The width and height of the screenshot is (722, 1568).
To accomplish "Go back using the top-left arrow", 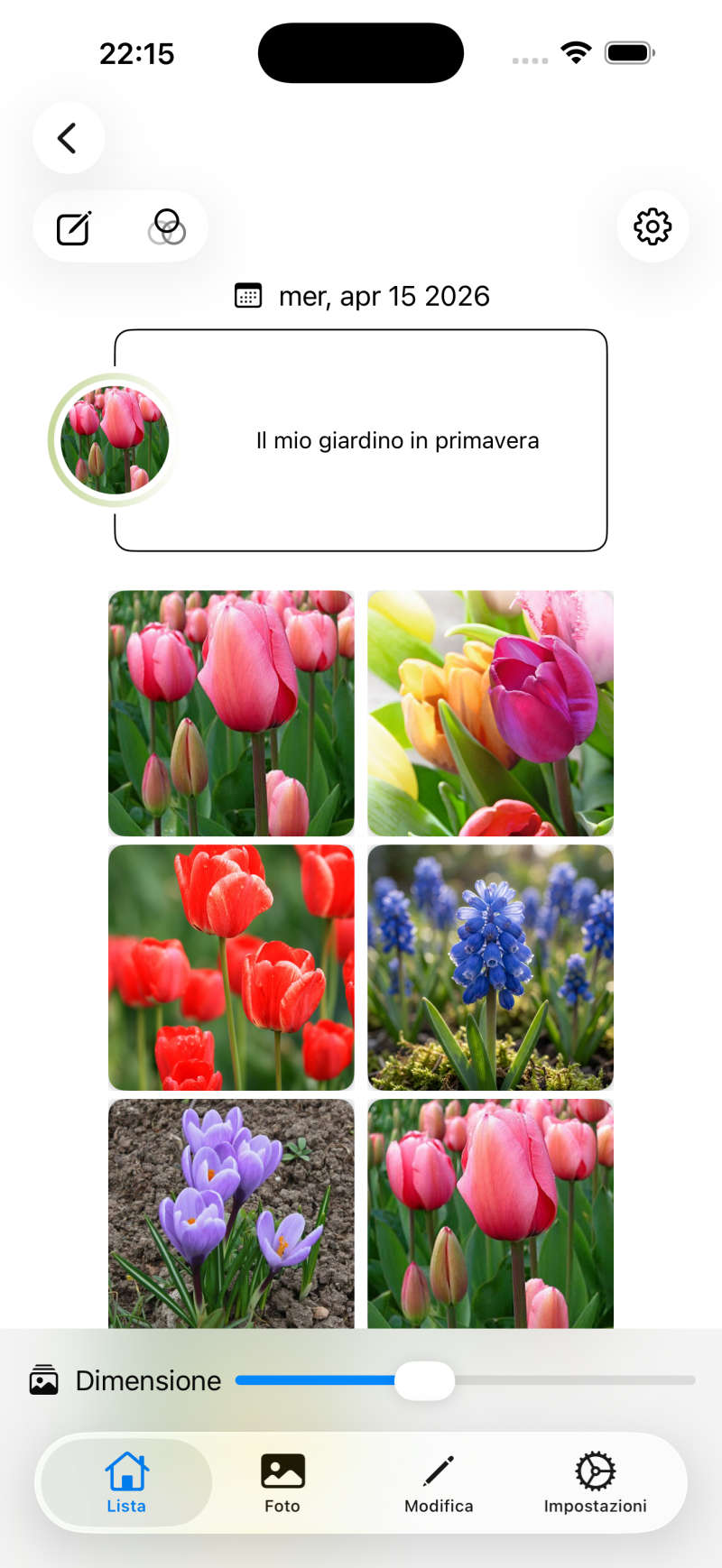I will coord(69,138).
